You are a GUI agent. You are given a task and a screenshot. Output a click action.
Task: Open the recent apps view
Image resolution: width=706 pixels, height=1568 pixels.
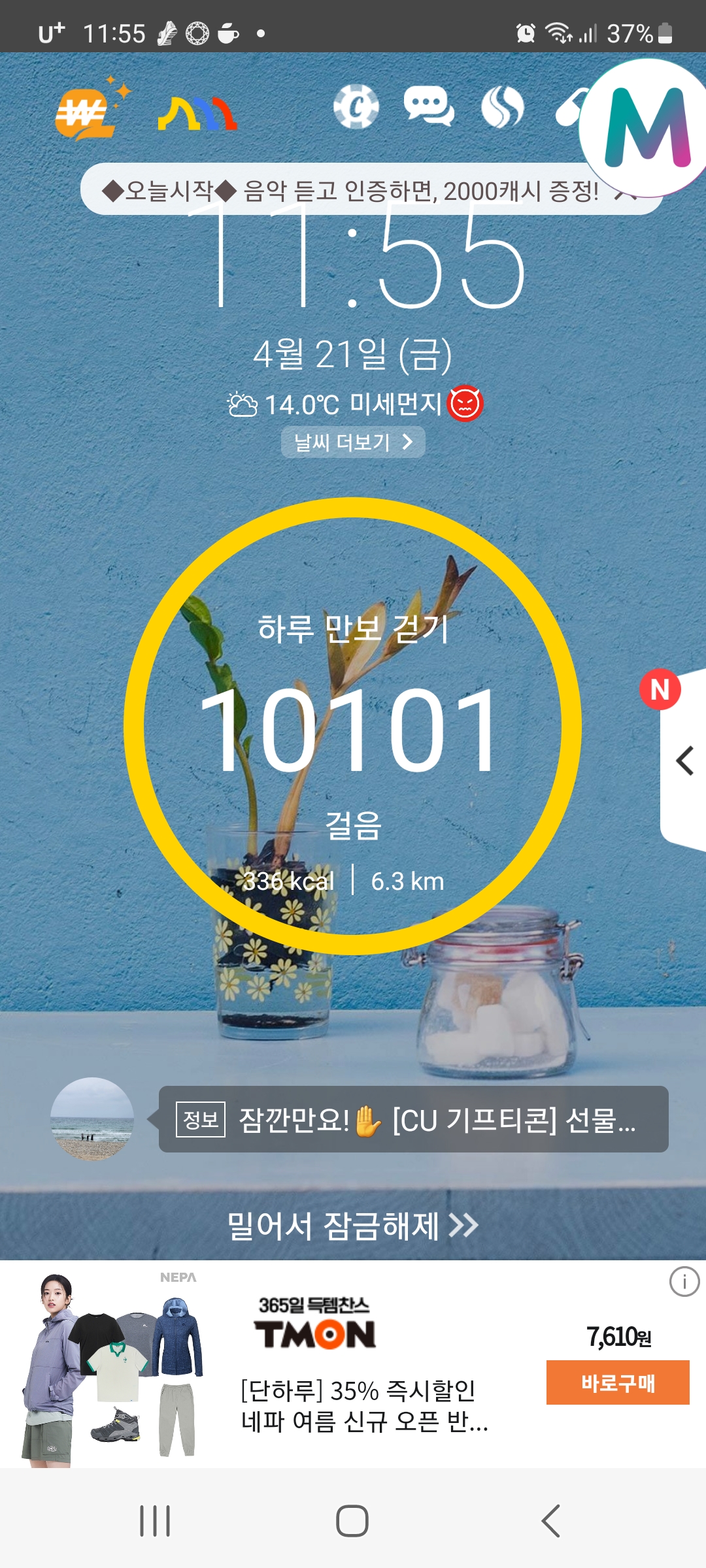[155, 1521]
